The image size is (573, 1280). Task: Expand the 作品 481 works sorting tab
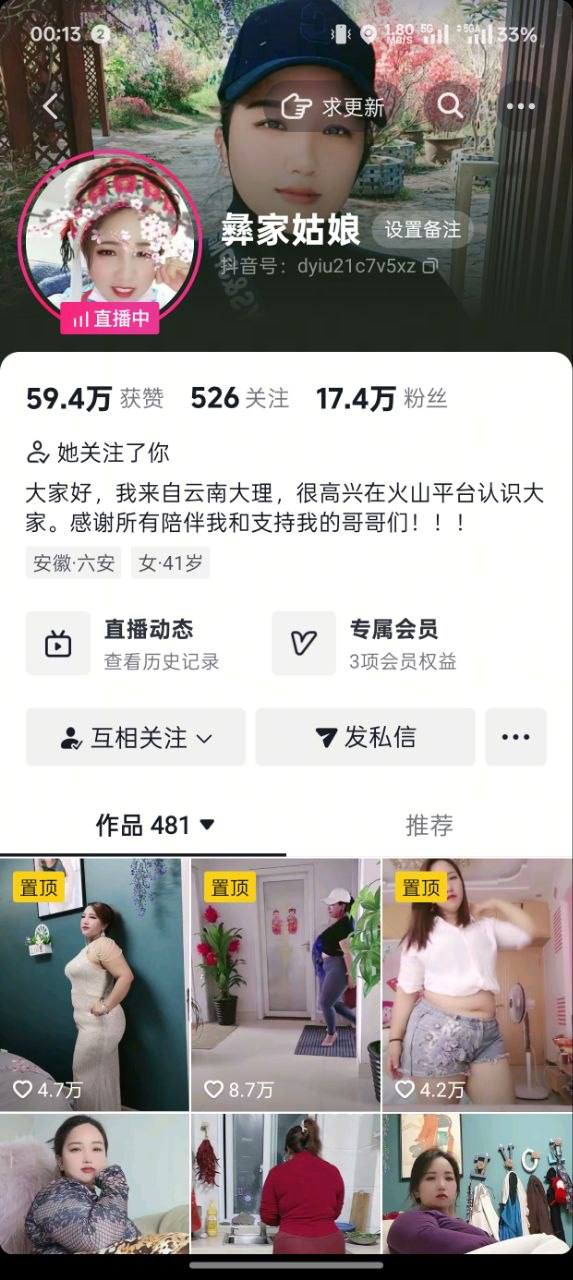156,825
